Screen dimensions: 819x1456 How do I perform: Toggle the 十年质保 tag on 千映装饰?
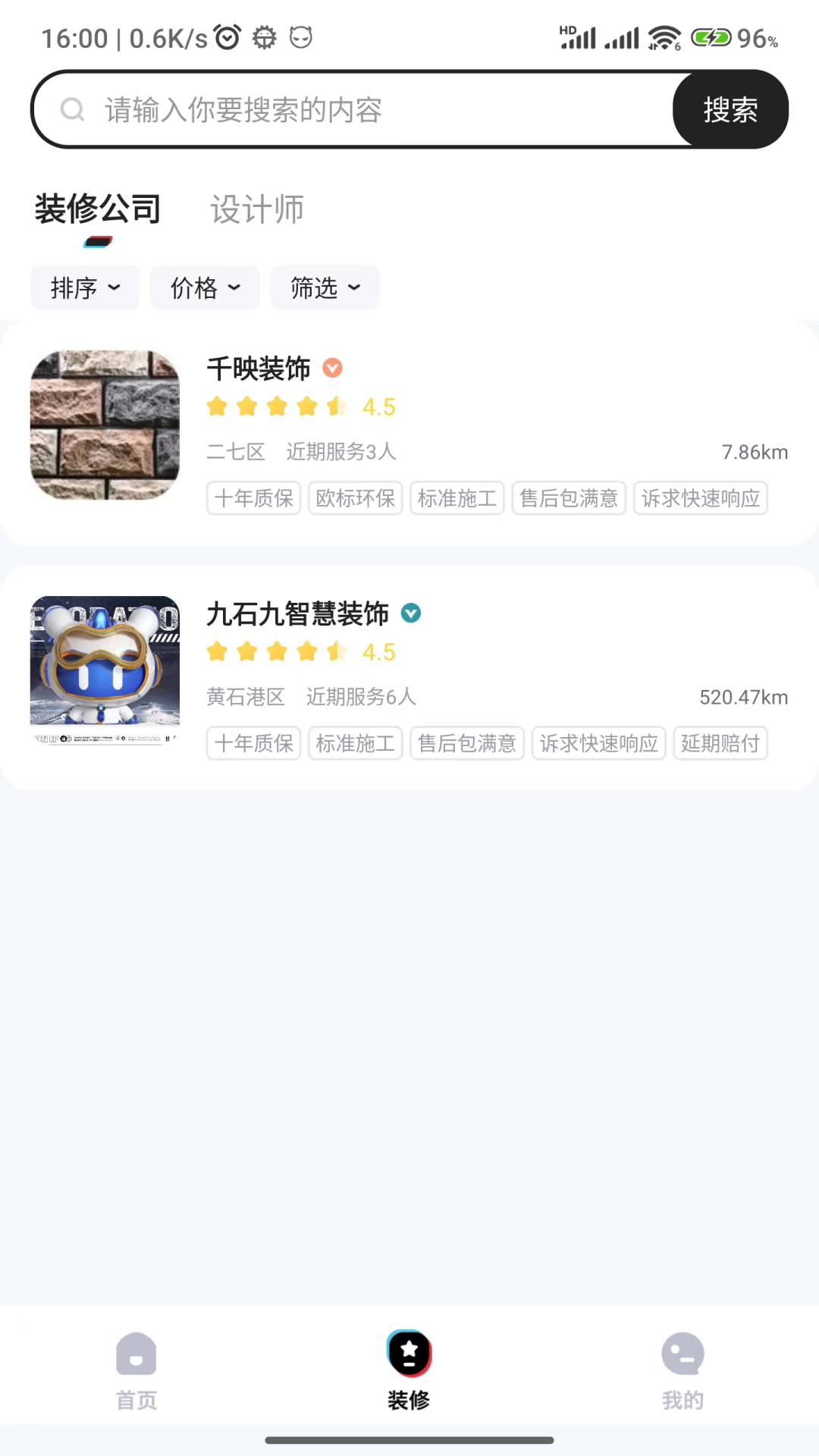pos(253,498)
